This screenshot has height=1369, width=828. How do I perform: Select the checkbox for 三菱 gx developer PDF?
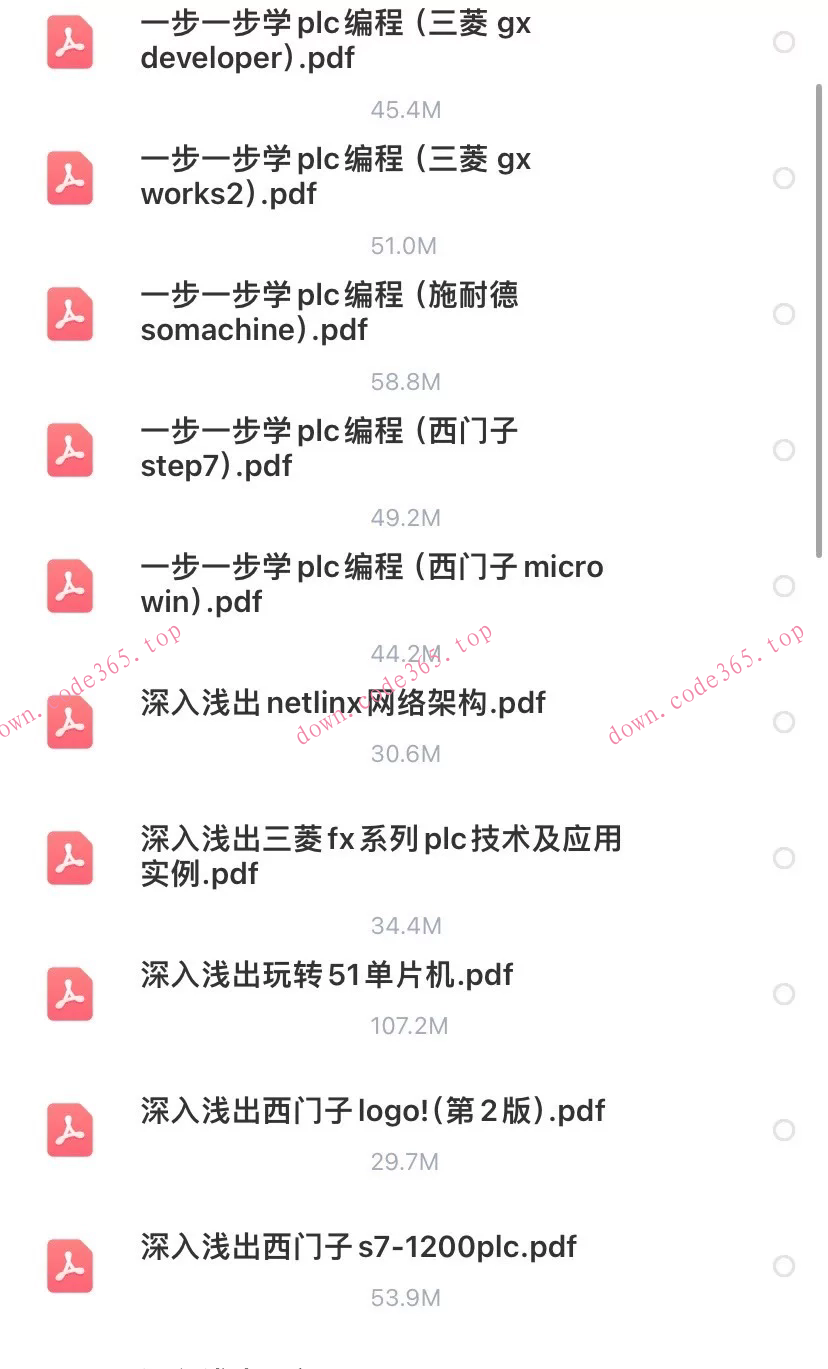783,42
